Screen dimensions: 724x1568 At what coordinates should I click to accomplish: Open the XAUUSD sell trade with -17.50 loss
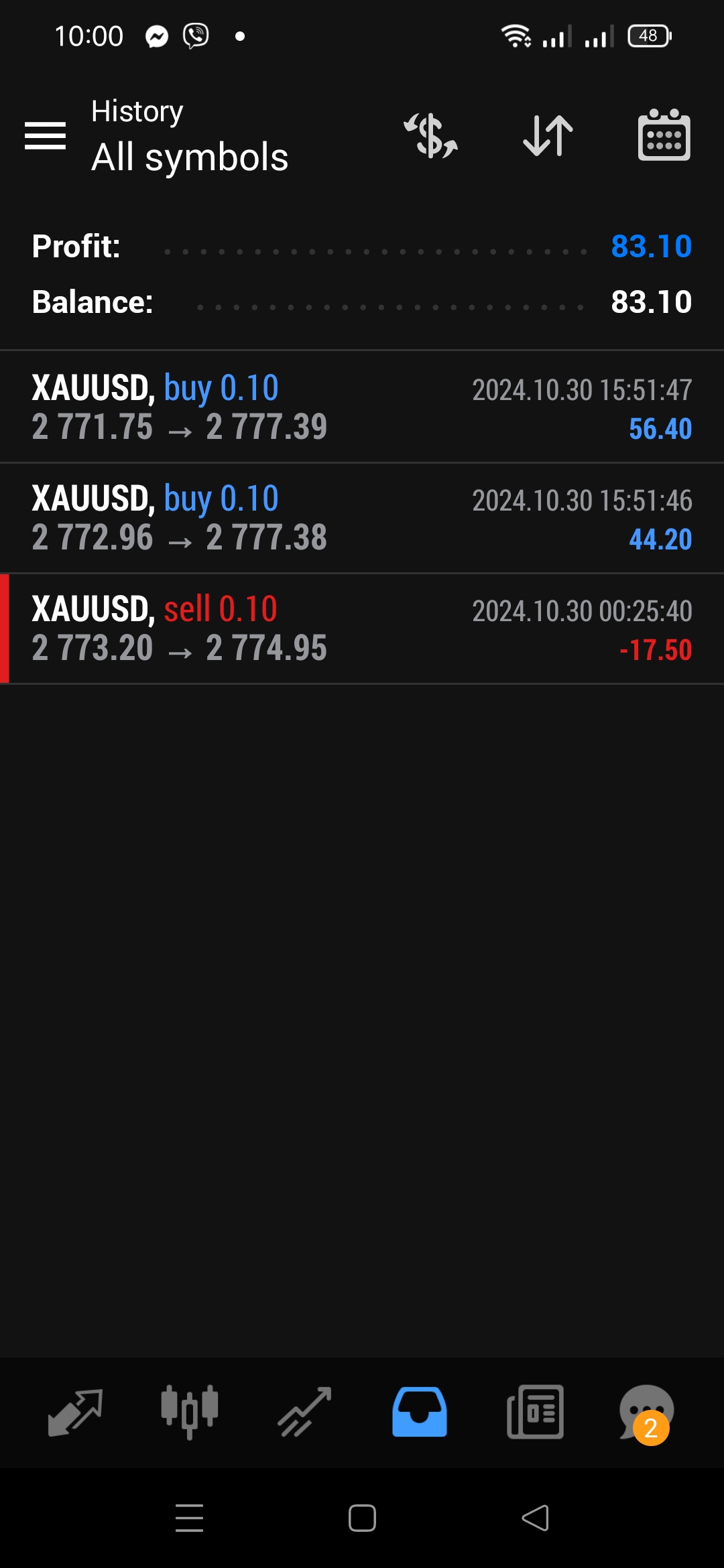coord(362,629)
